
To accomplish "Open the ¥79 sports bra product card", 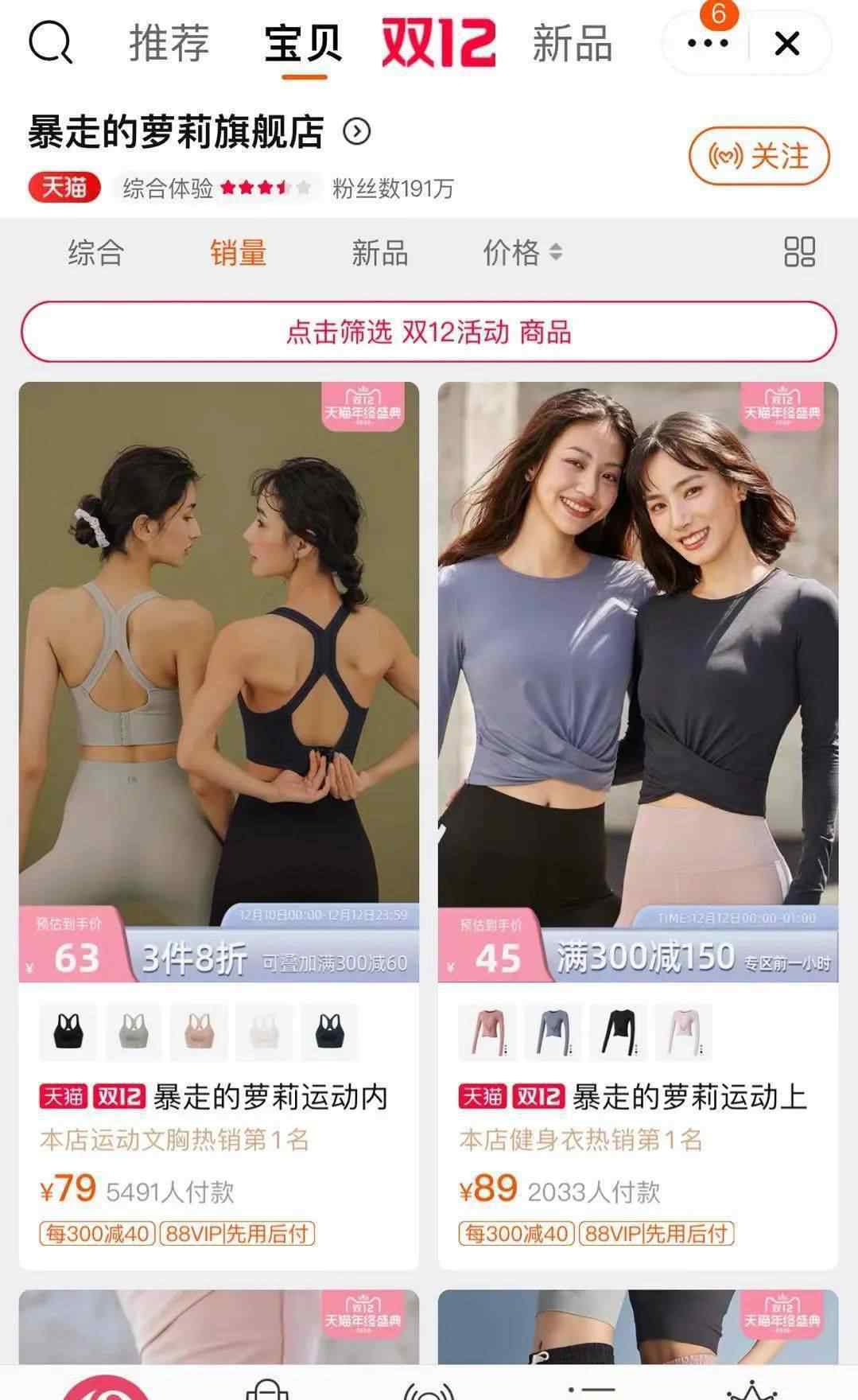I will [x=219, y=826].
